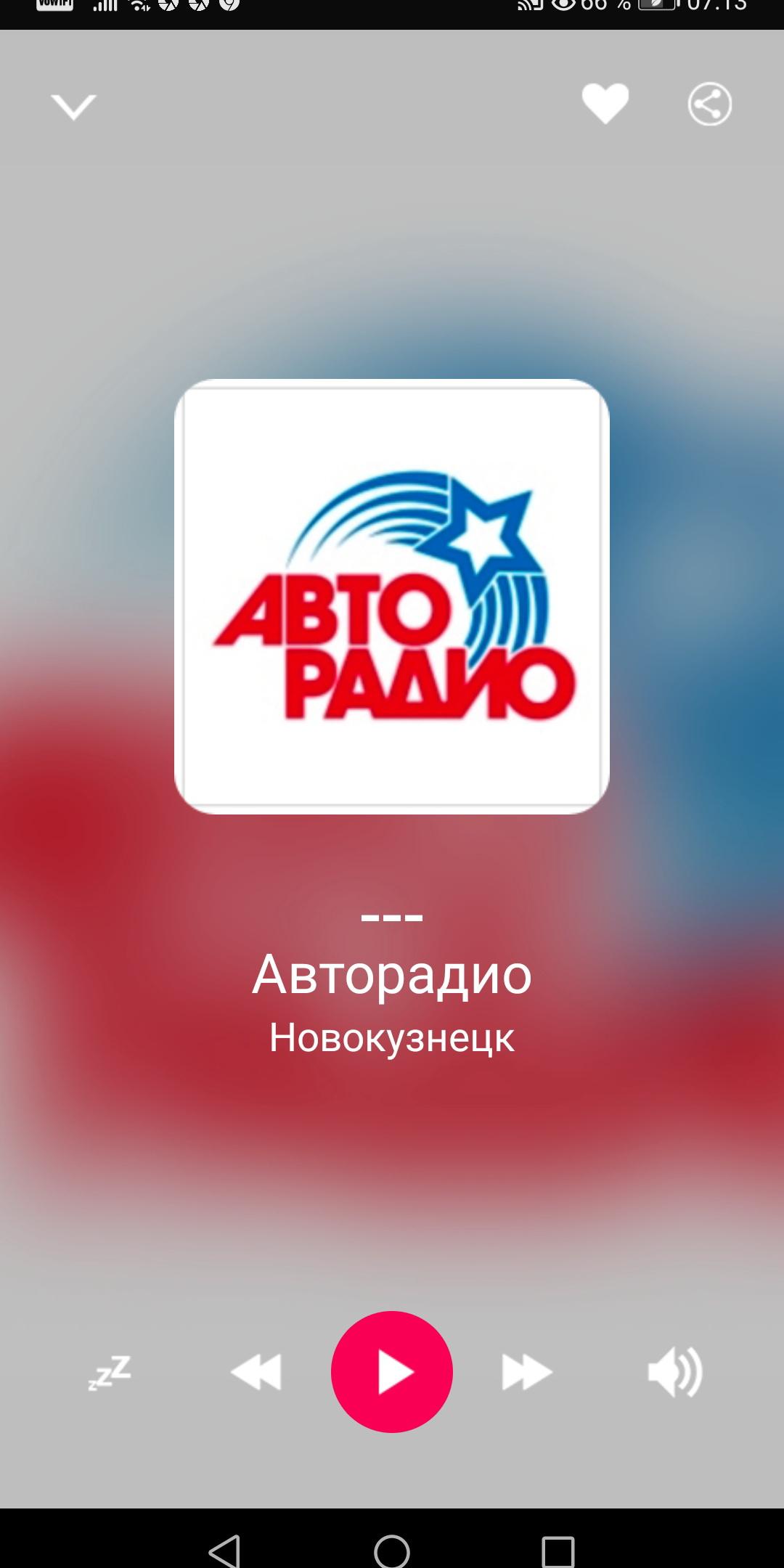Skip to the previous station
This screenshot has width=784, height=1568.
(256, 1372)
